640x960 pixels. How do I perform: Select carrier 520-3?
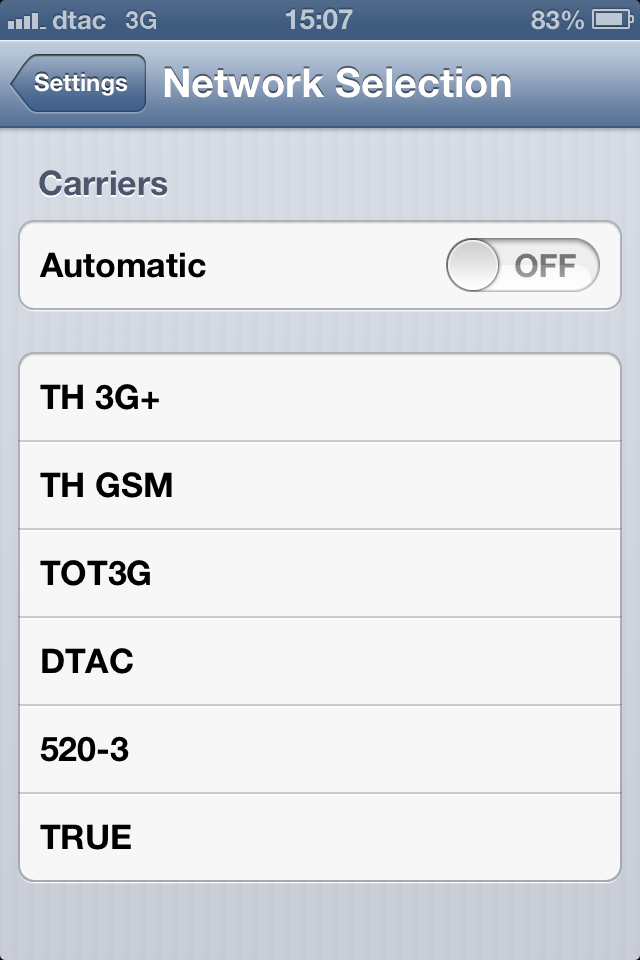(320, 750)
